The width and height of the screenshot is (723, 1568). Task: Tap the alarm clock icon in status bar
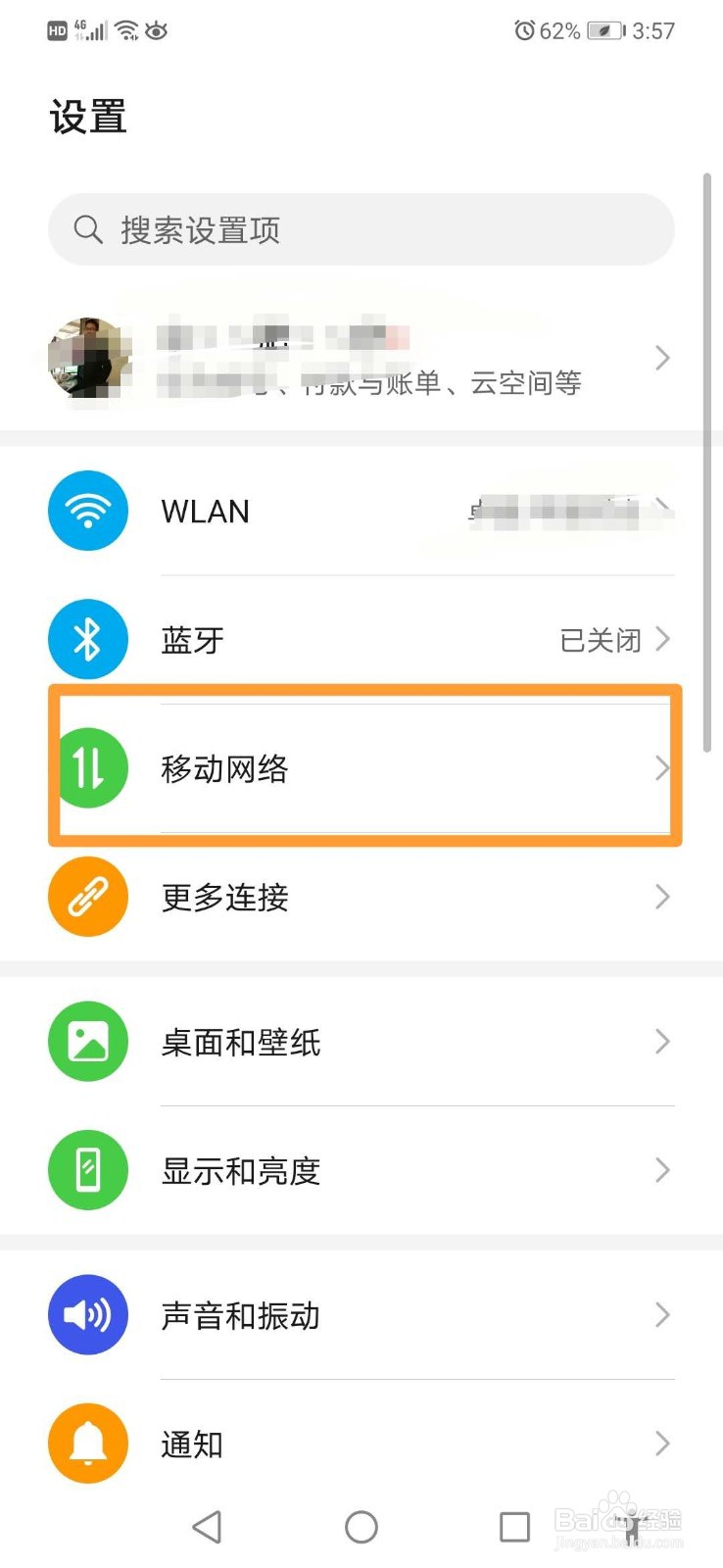click(x=524, y=29)
